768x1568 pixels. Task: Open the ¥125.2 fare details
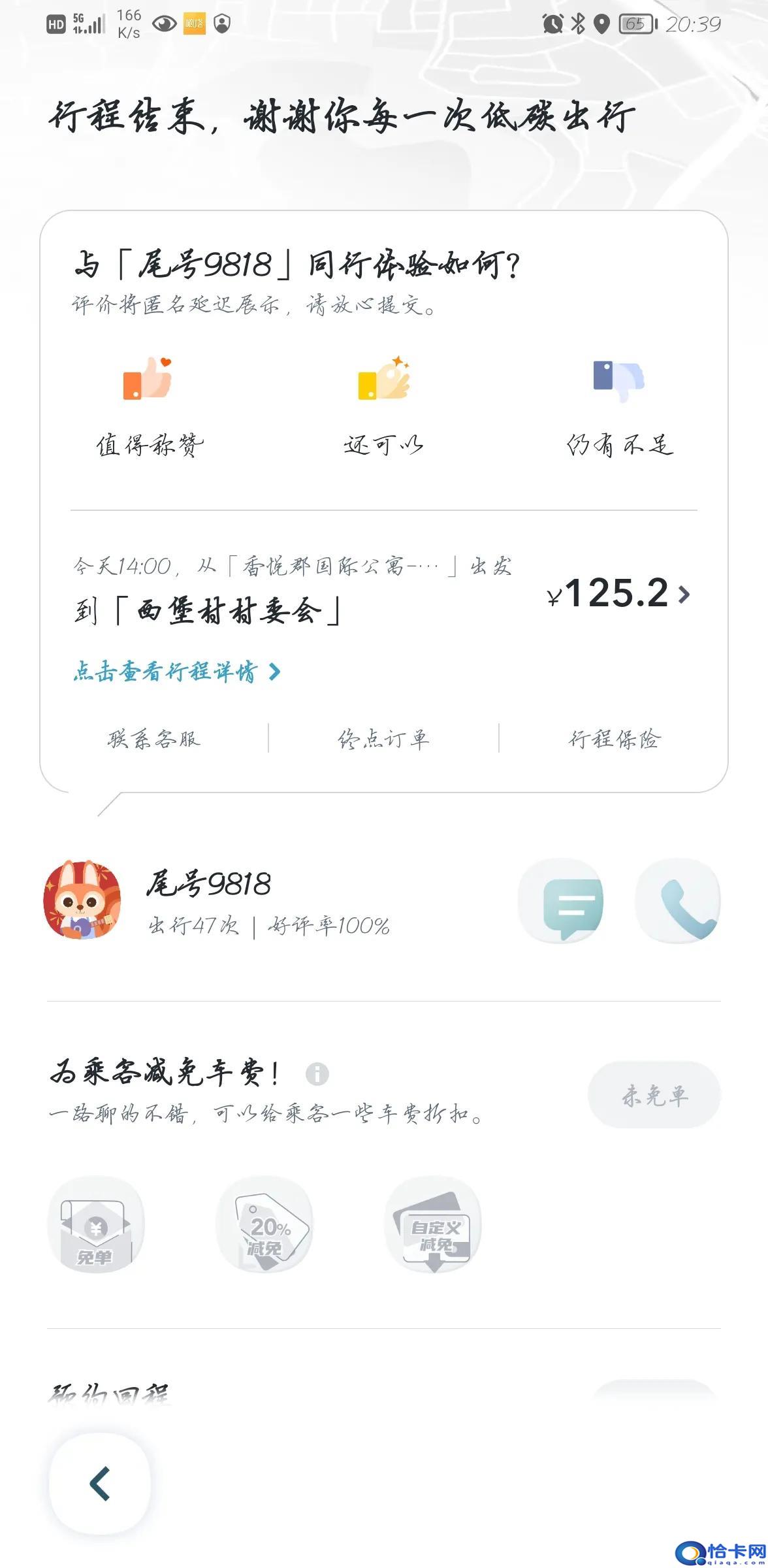tap(618, 594)
